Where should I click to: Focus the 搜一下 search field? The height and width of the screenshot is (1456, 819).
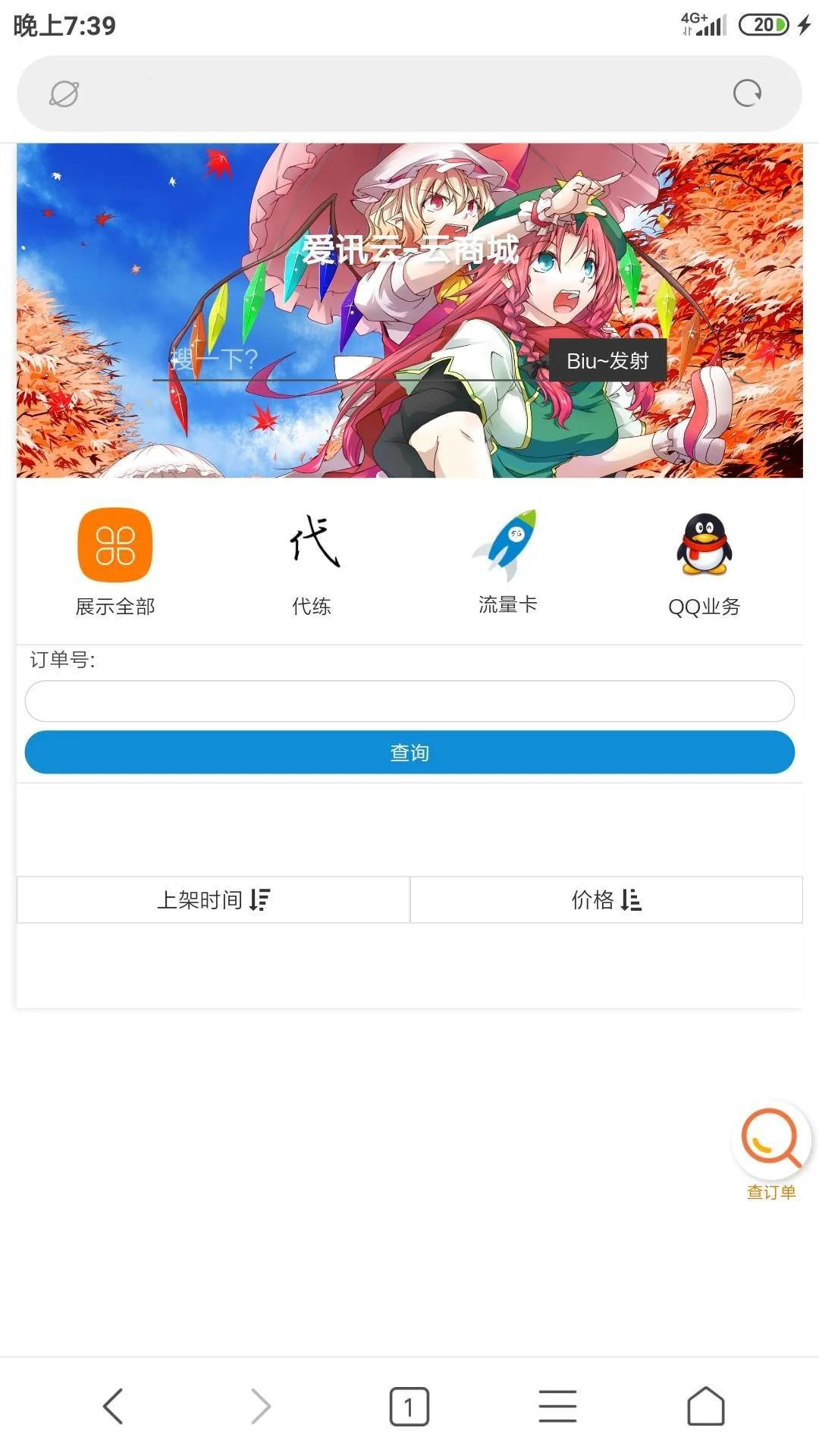coord(341,359)
